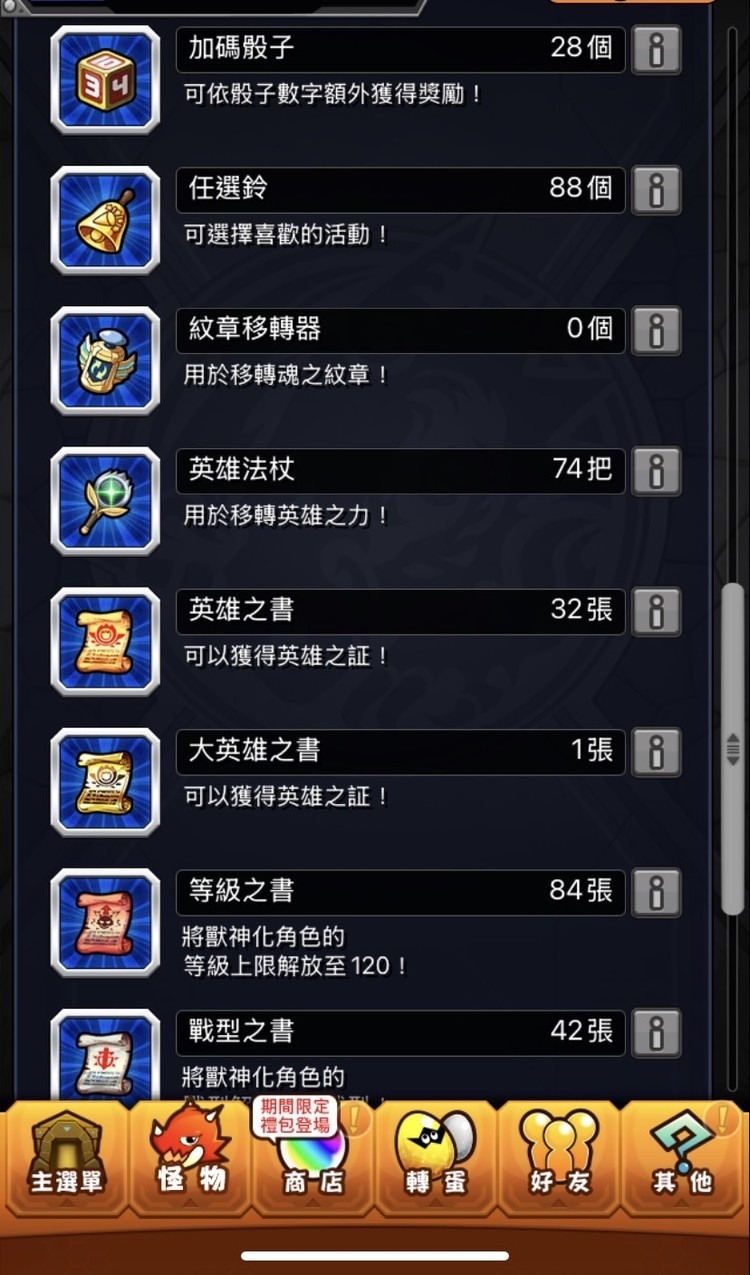Open info panel for 等級之書
The width and height of the screenshot is (750, 1275).
(x=657, y=893)
